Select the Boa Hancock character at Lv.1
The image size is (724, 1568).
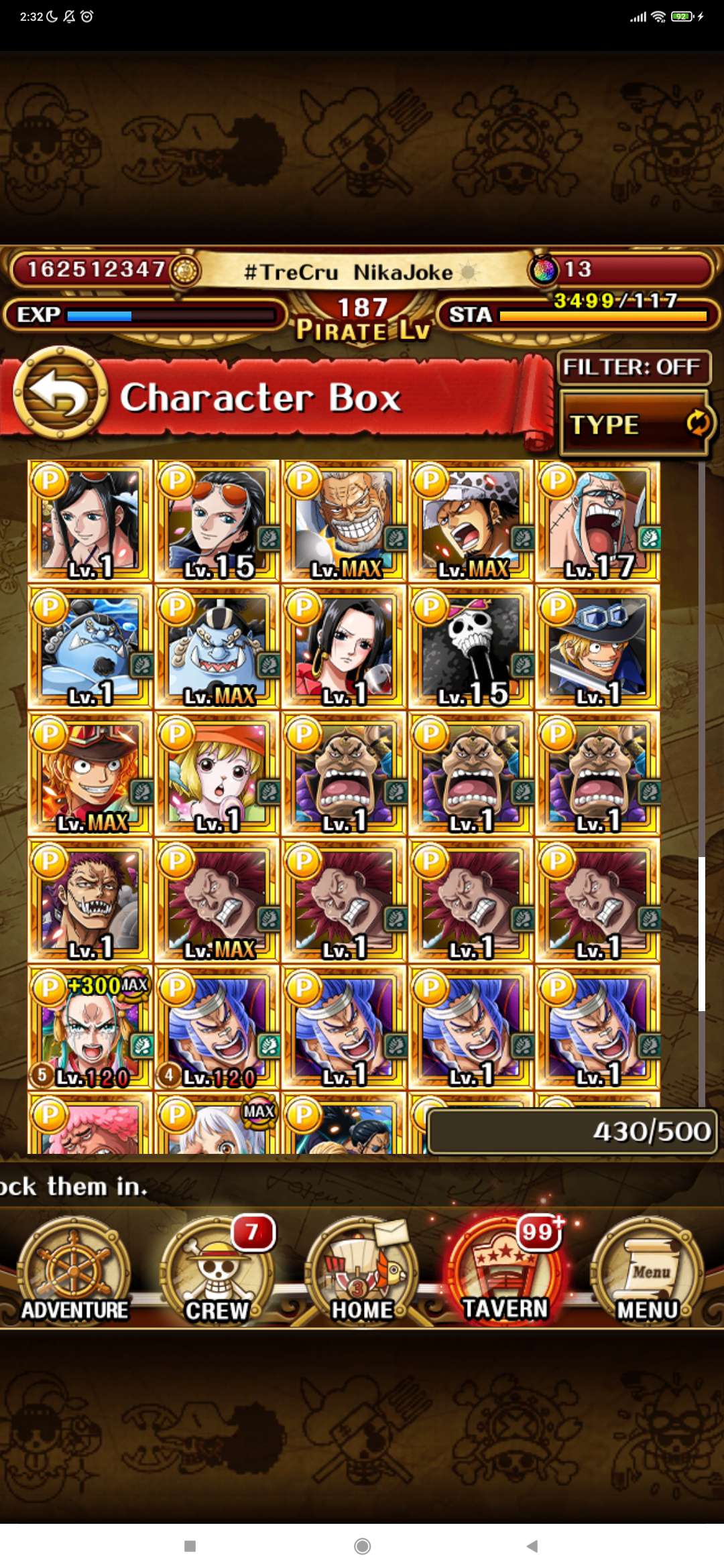click(344, 647)
